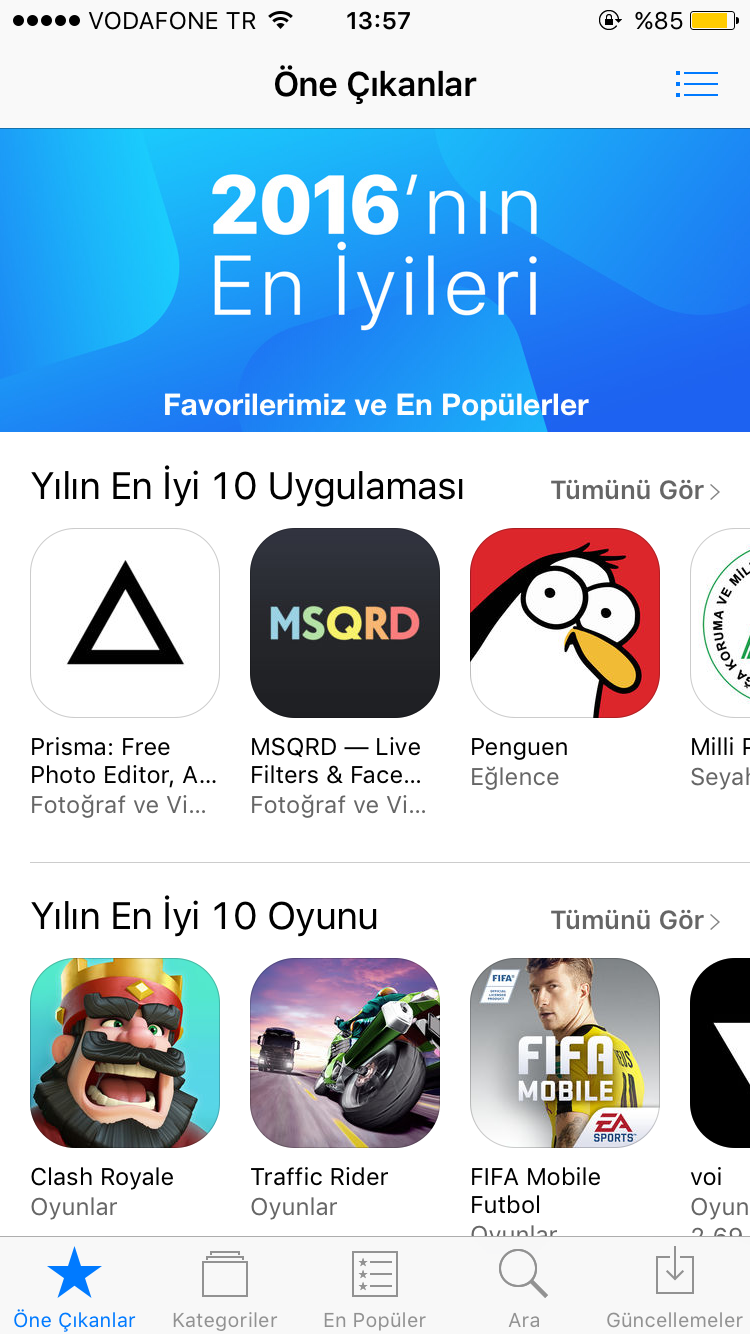Switch to the Kategoriler tab

(225, 1290)
